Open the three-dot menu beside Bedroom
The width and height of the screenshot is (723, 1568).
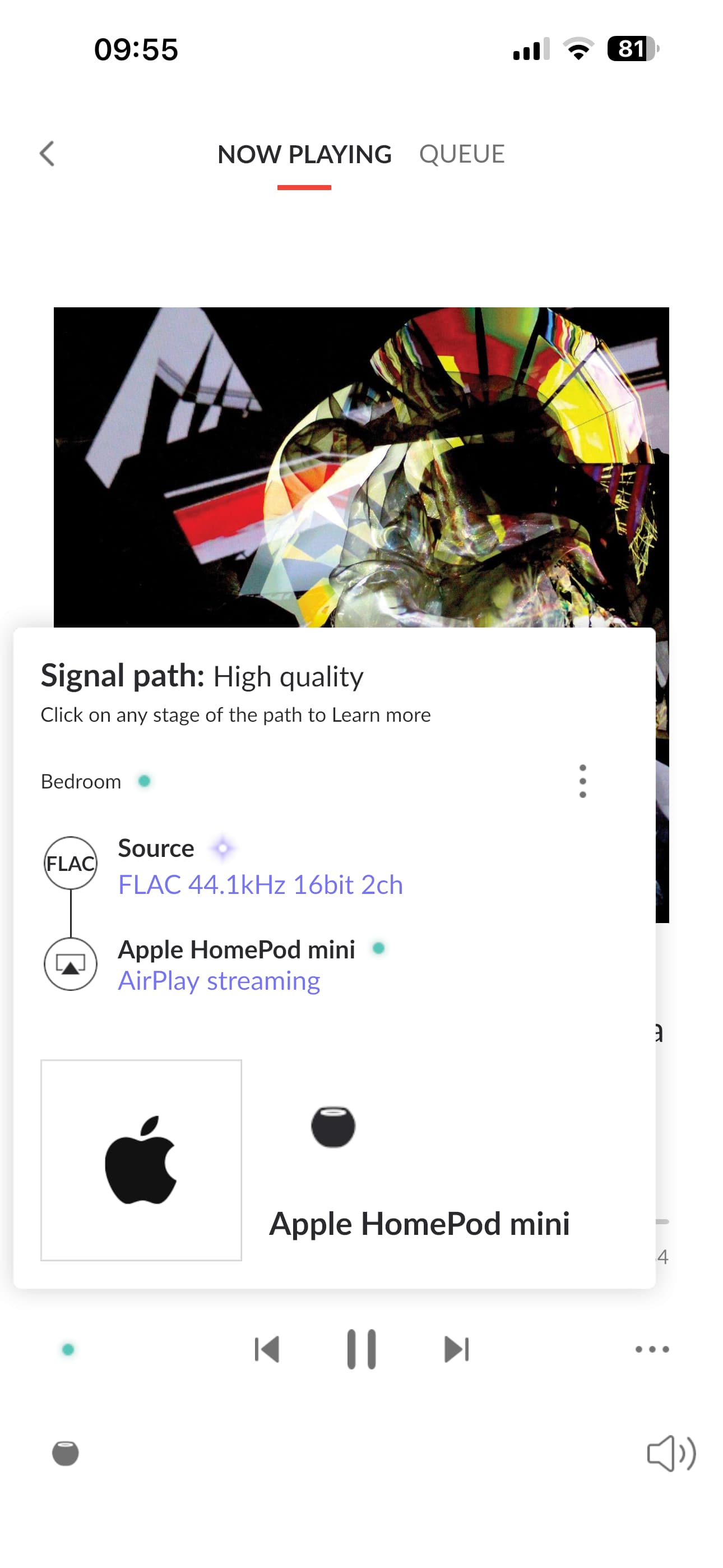point(582,781)
